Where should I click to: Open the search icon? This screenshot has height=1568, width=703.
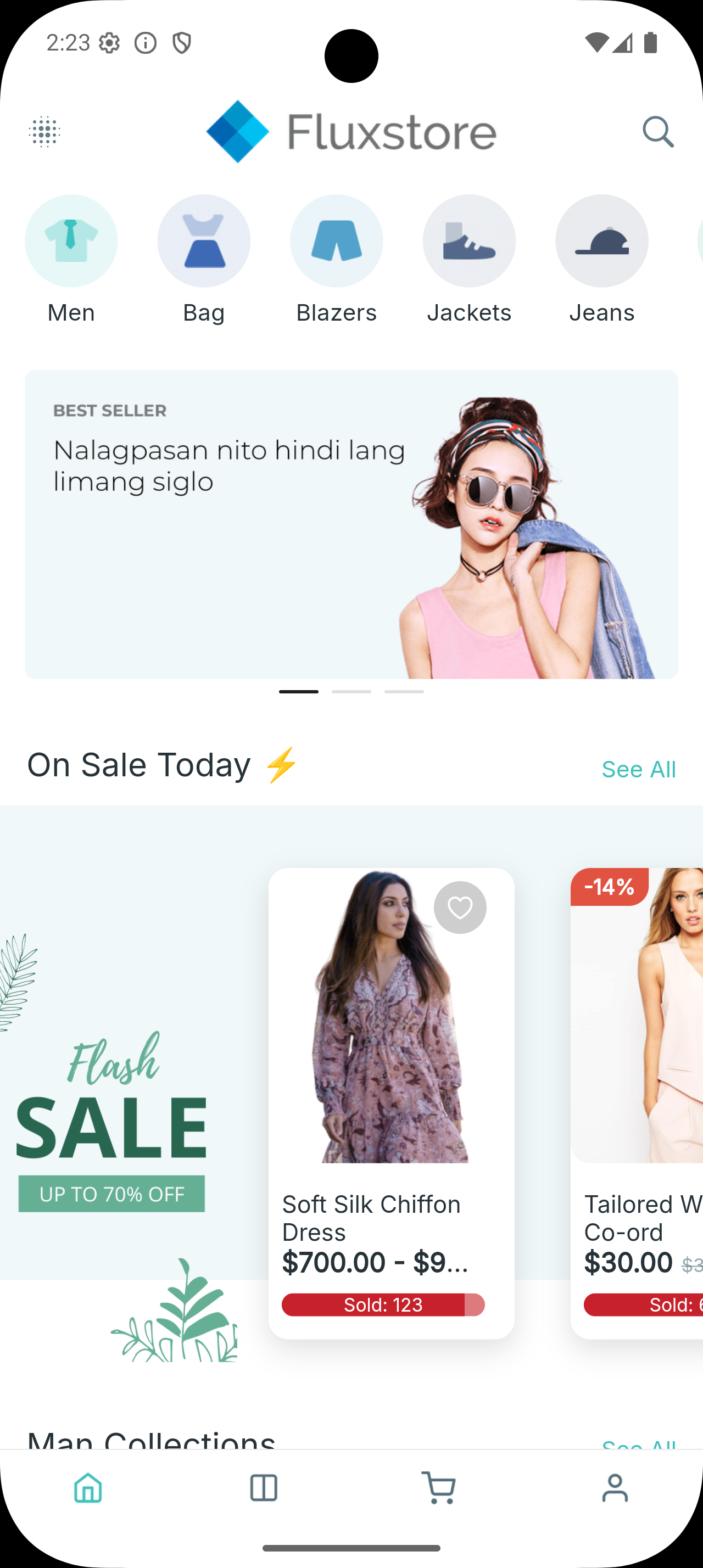(x=659, y=132)
